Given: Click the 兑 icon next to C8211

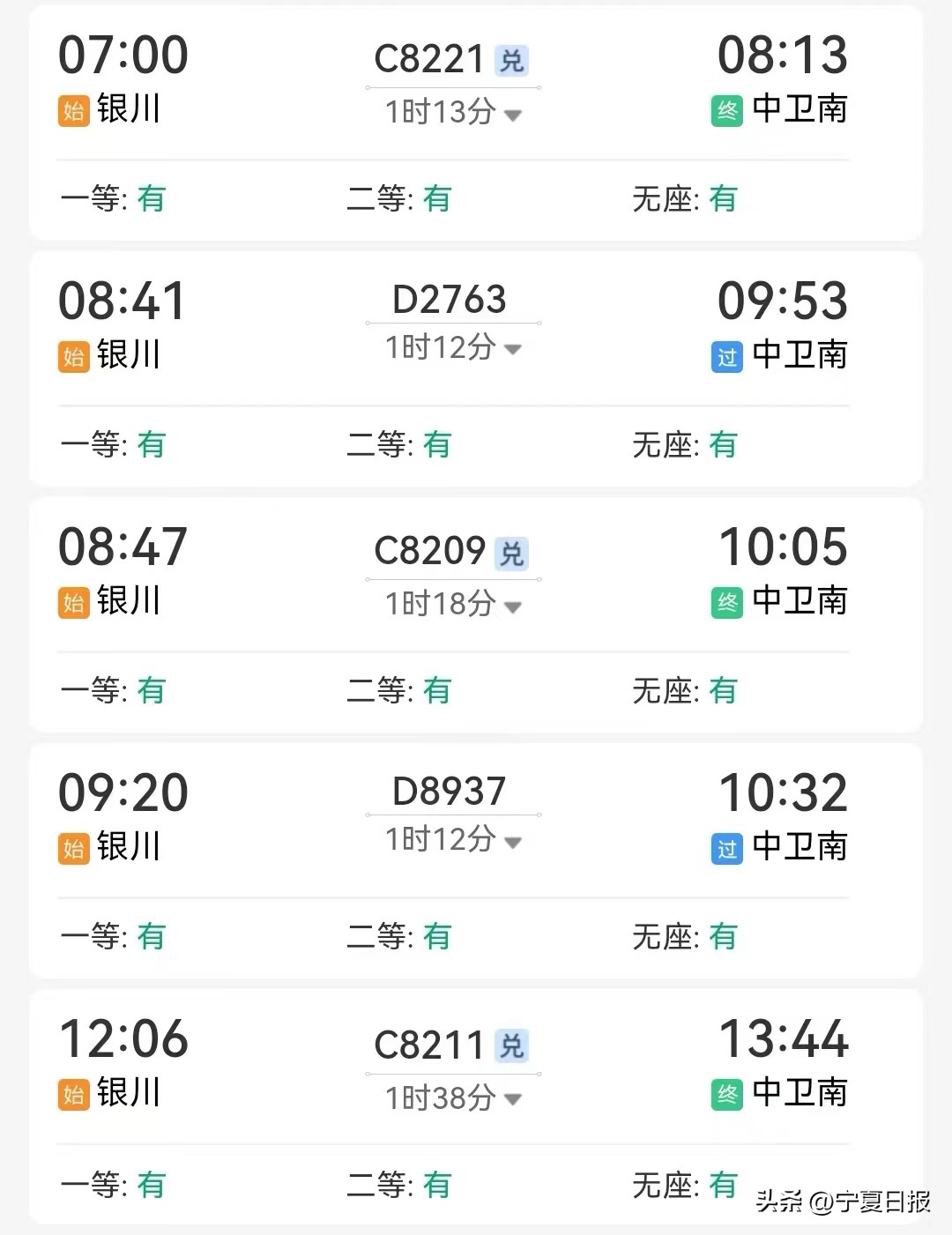Looking at the screenshot, I should [511, 1047].
